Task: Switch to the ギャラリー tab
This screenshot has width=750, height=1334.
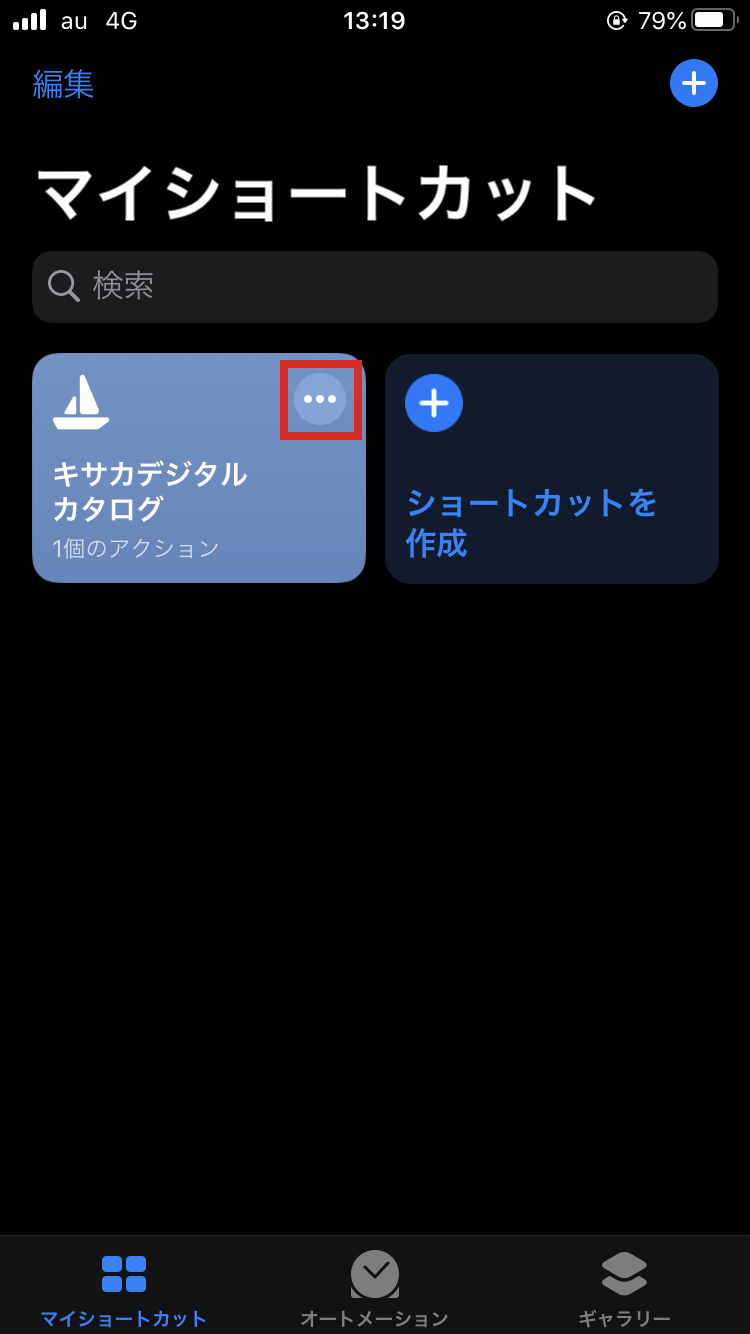Action: (x=624, y=1289)
